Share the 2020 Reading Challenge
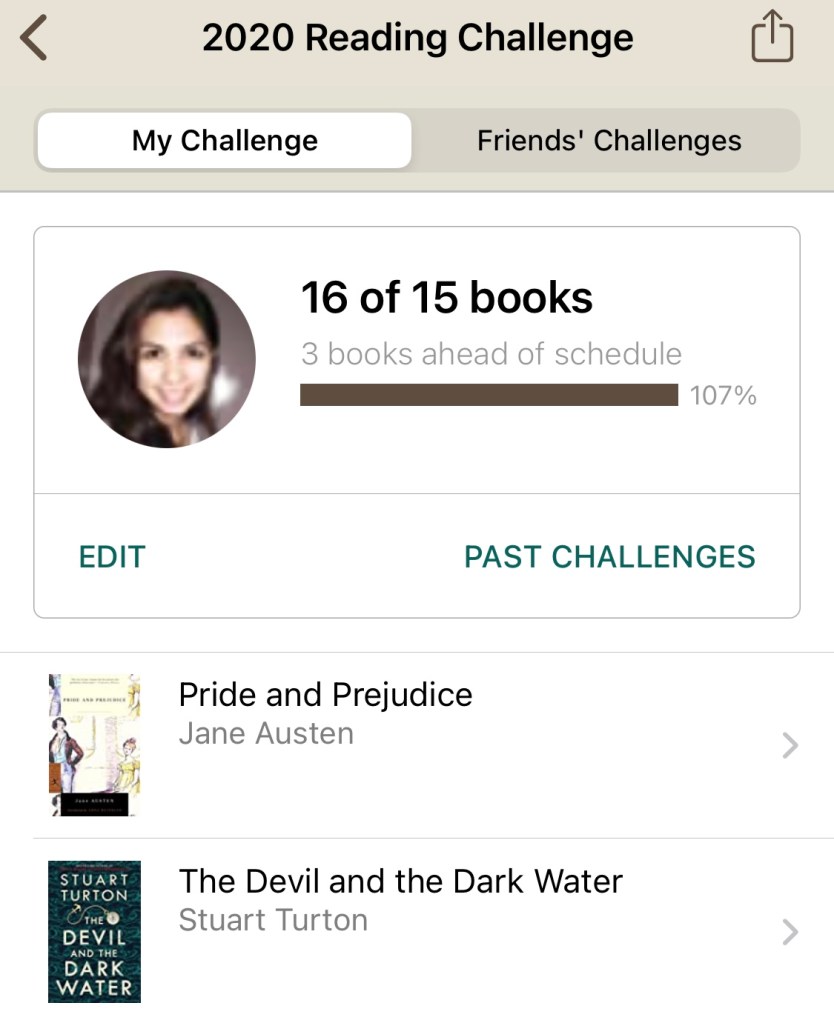This screenshot has height=1023, width=834. (771, 40)
